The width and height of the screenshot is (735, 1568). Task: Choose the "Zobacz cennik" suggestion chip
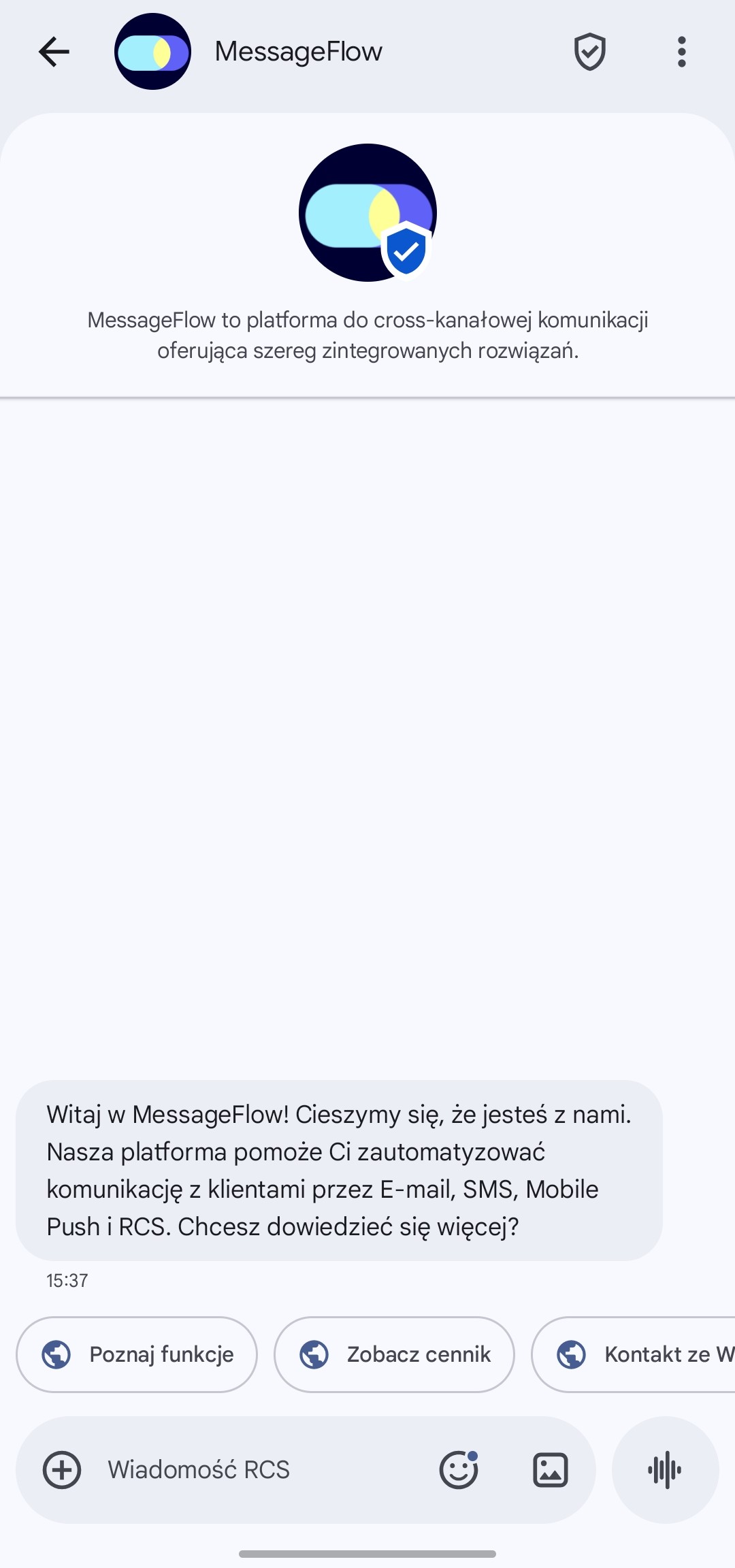tap(394, 1354)
